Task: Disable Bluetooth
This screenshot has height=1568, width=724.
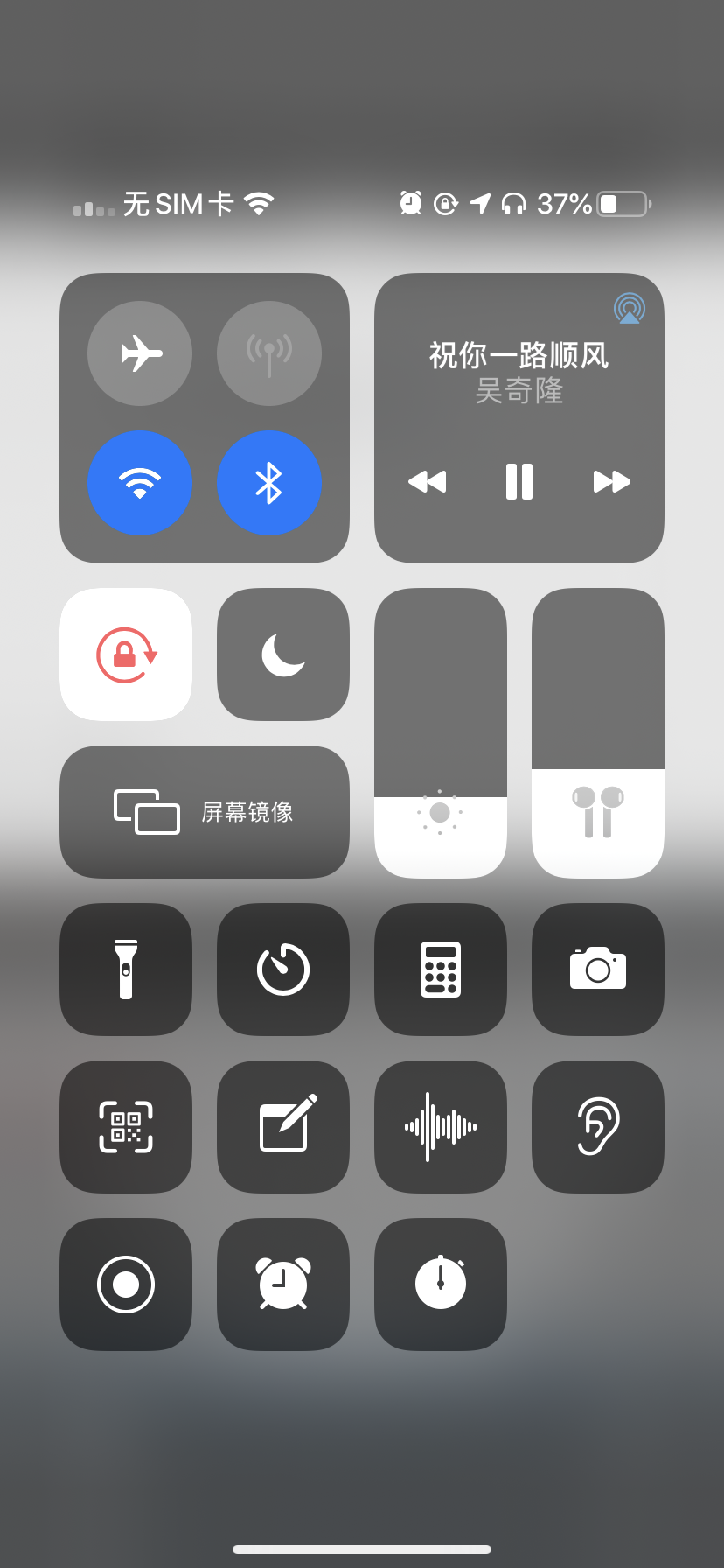Action: (269, 482)
